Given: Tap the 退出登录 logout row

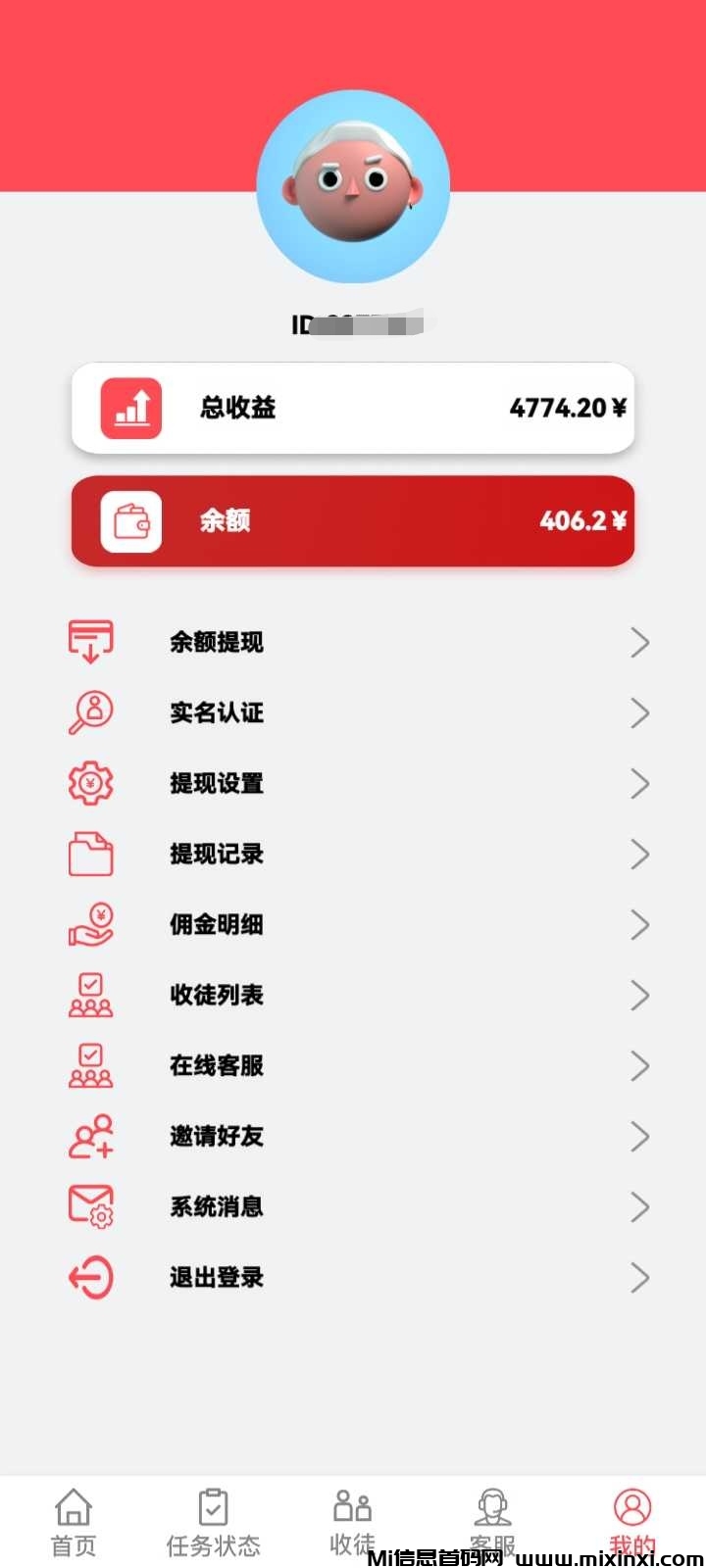Looking at the screenshot, I should [x=353, y=1277].
